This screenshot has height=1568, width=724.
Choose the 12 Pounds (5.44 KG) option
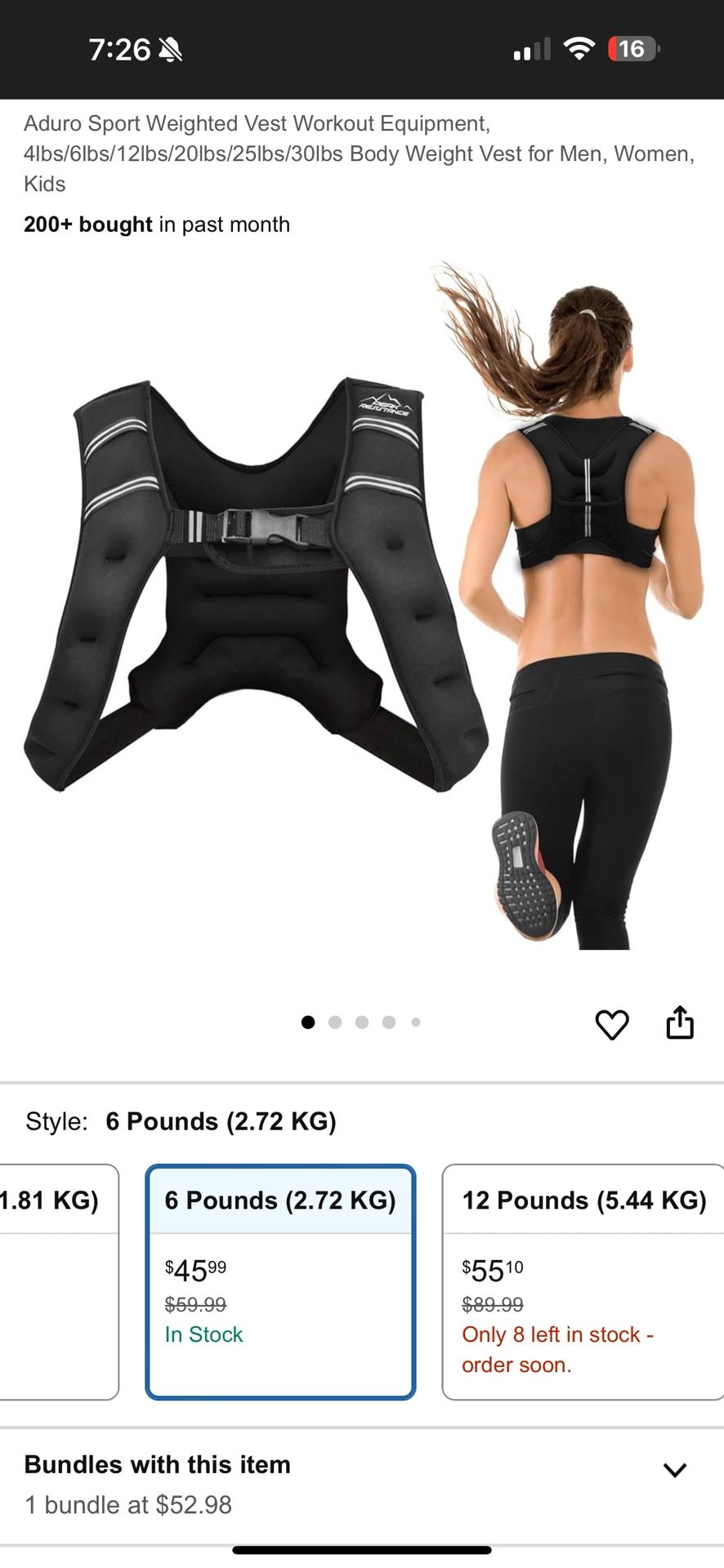[583, 1281]
